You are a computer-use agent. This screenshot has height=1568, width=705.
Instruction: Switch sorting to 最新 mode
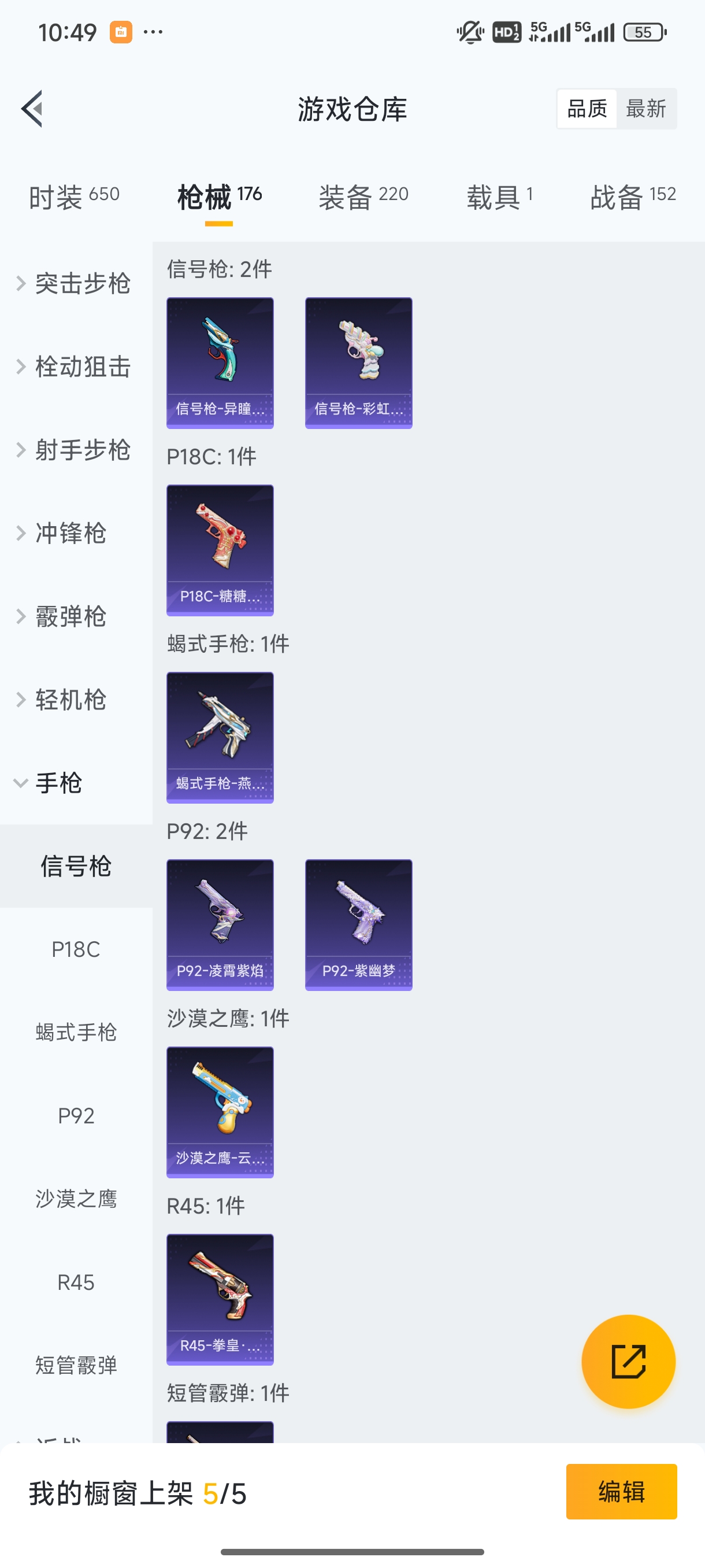click(647, 108)
